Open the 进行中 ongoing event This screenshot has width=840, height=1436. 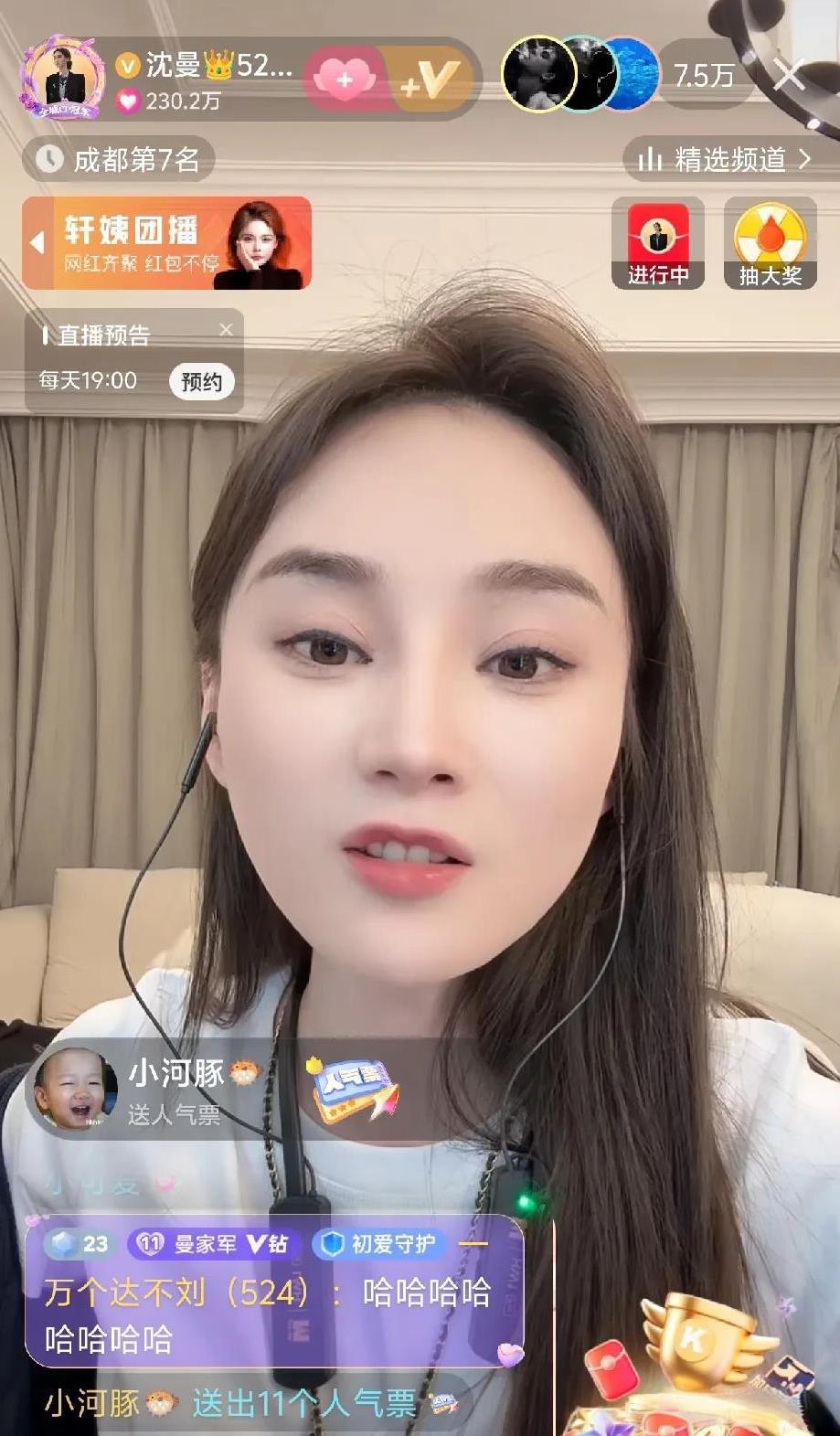(x=658, y=243)
